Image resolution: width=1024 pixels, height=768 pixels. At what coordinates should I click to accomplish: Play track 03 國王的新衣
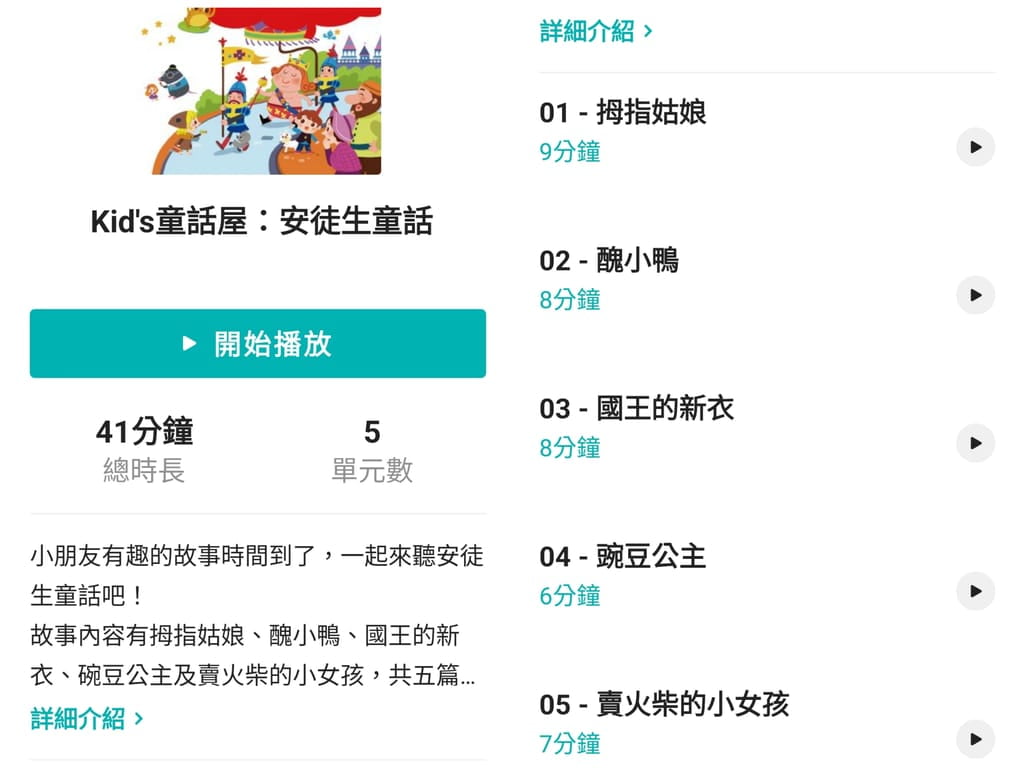tap(975, 444)
